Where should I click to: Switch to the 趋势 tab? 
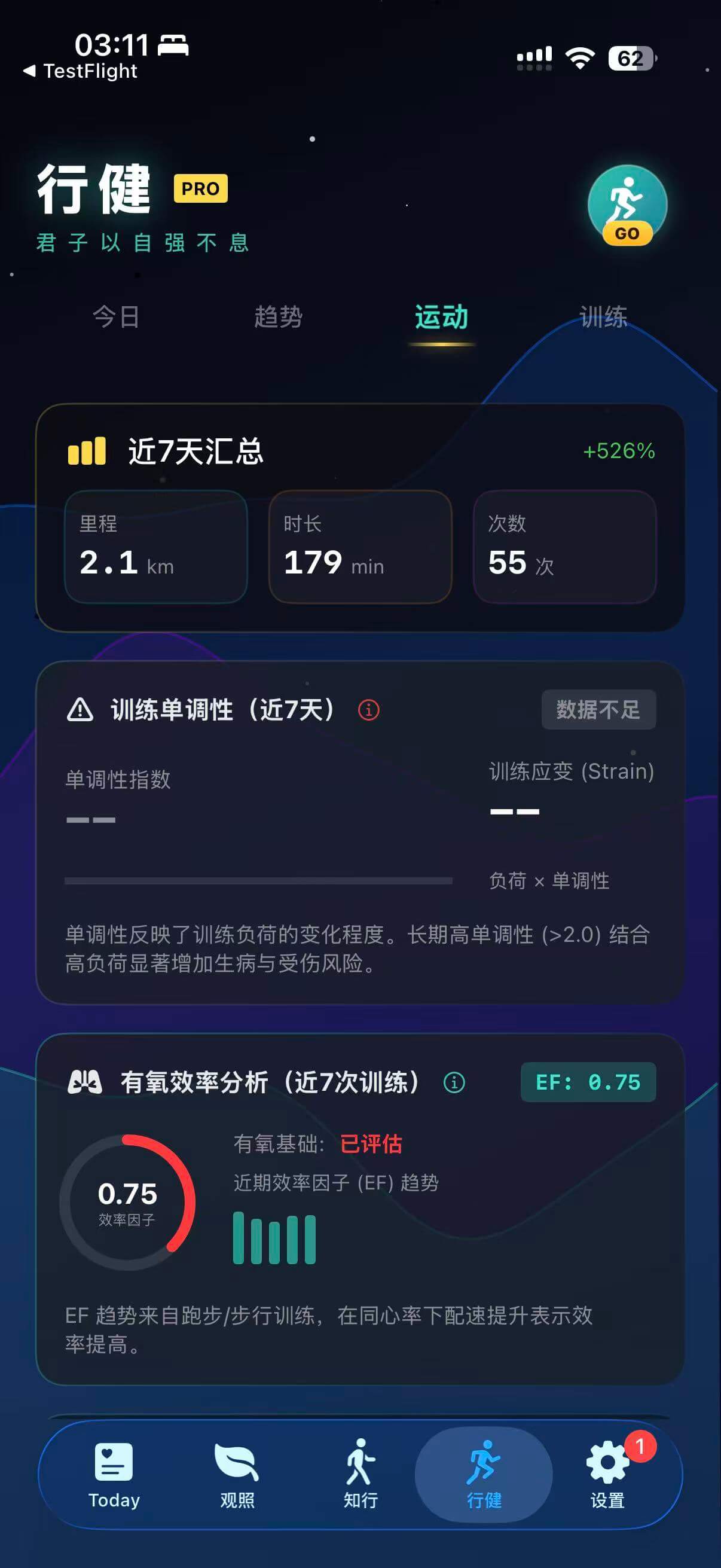(x=279, y=318)
